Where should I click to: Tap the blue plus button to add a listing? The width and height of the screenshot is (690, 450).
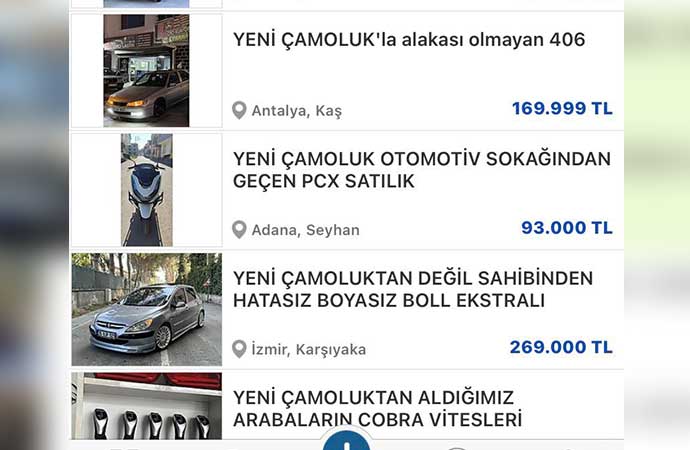coord(346,441)
